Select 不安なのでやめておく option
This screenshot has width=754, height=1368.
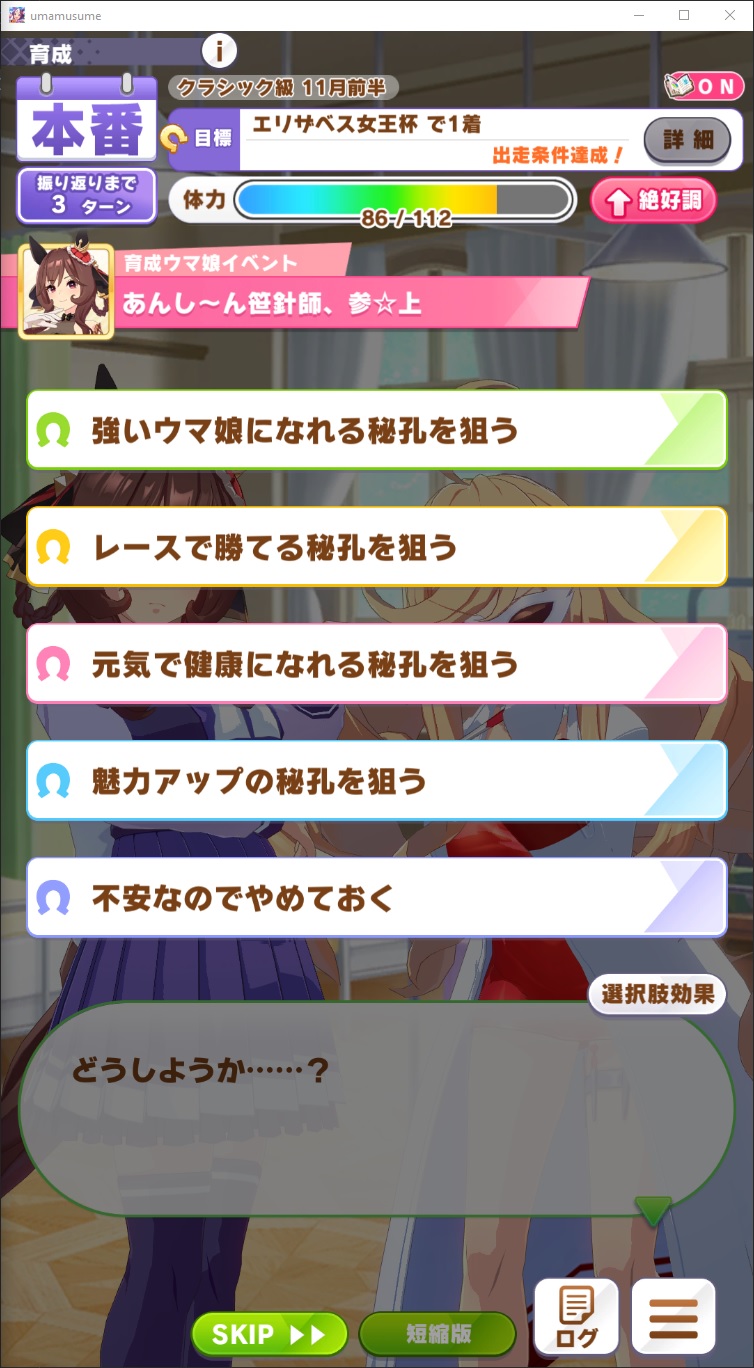[x=377, y=898]
